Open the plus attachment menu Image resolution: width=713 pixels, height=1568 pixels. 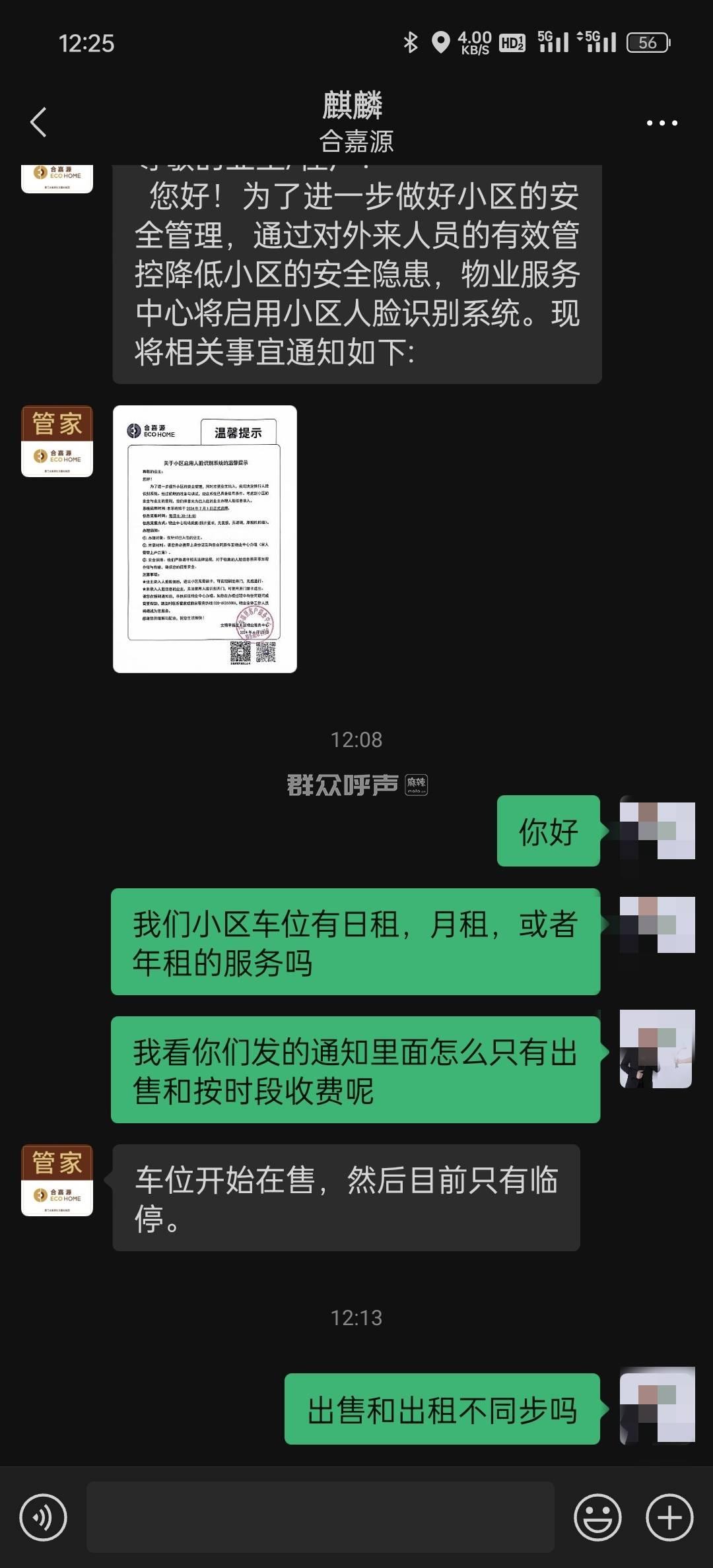669,1518
